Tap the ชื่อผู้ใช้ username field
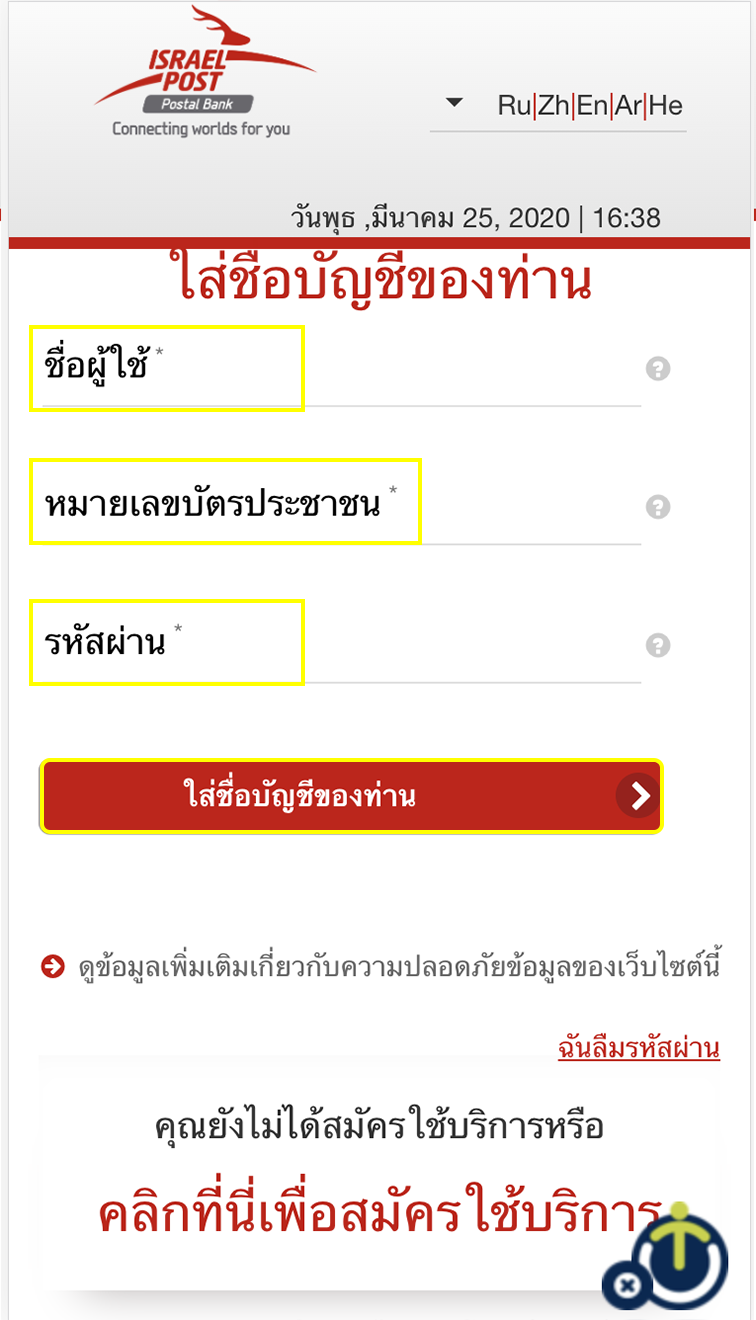 (340, 369)
